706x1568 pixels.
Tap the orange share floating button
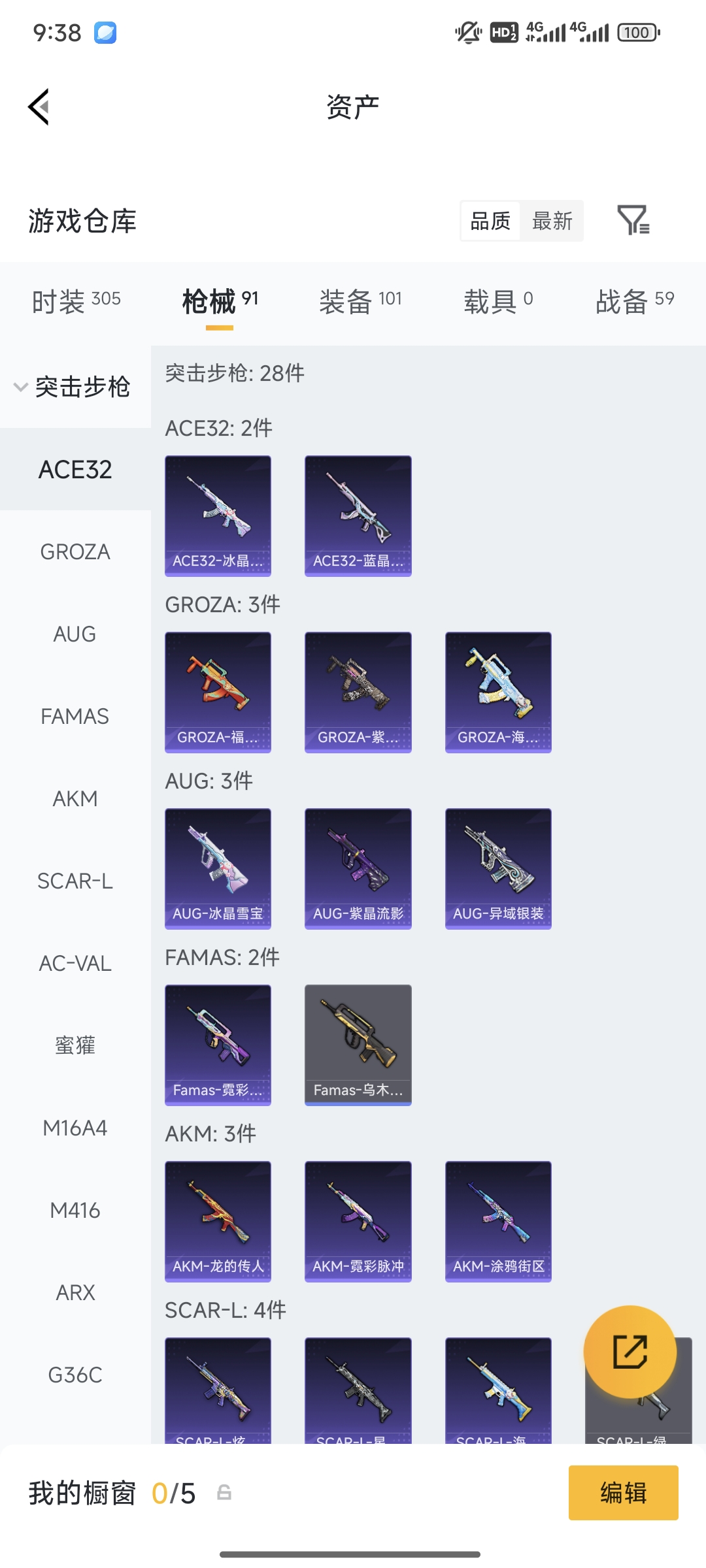pyautogui.click(x=630, y=1351)
